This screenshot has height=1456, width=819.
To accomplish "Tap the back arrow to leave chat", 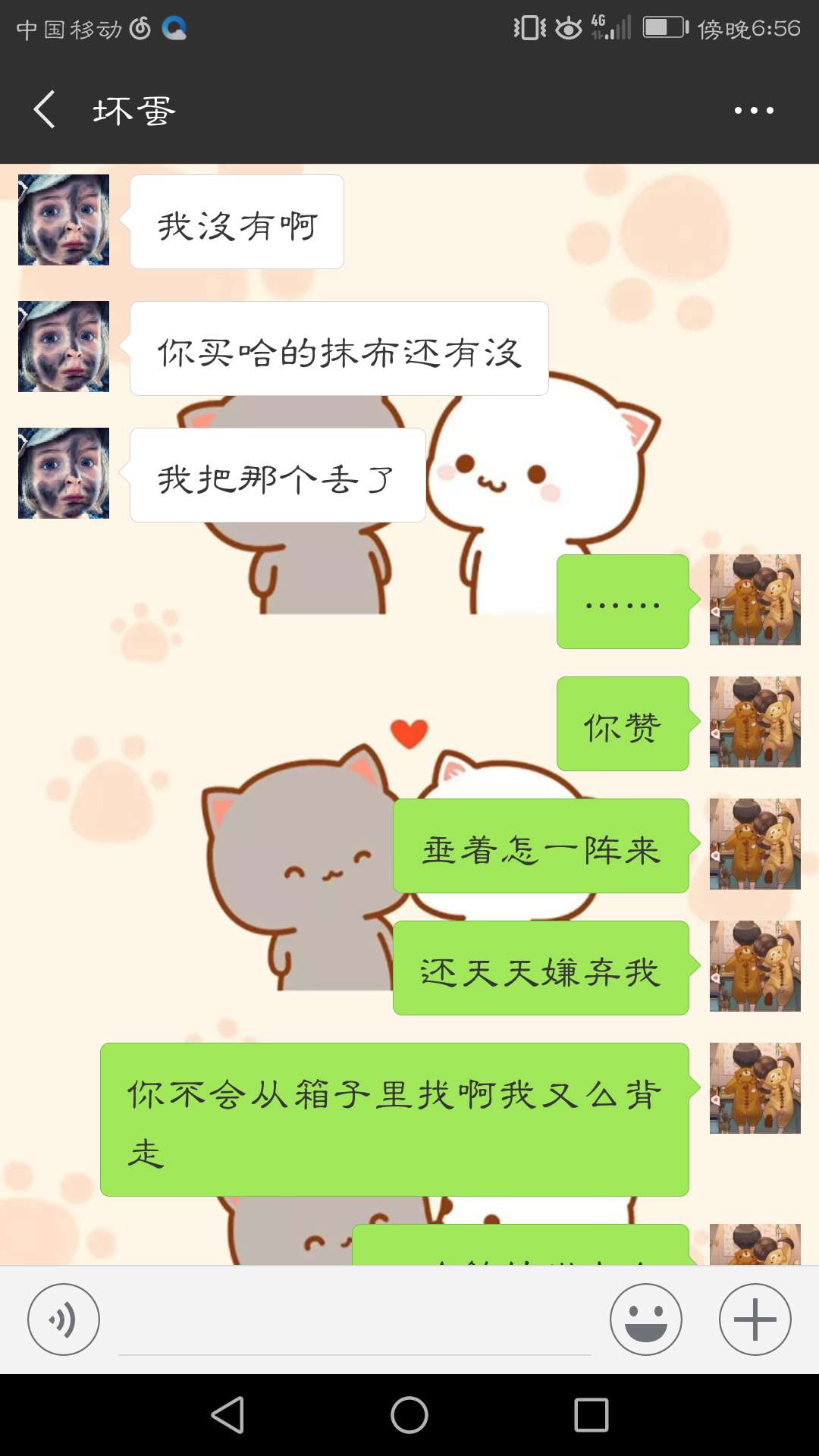I will tap(43, 109).
